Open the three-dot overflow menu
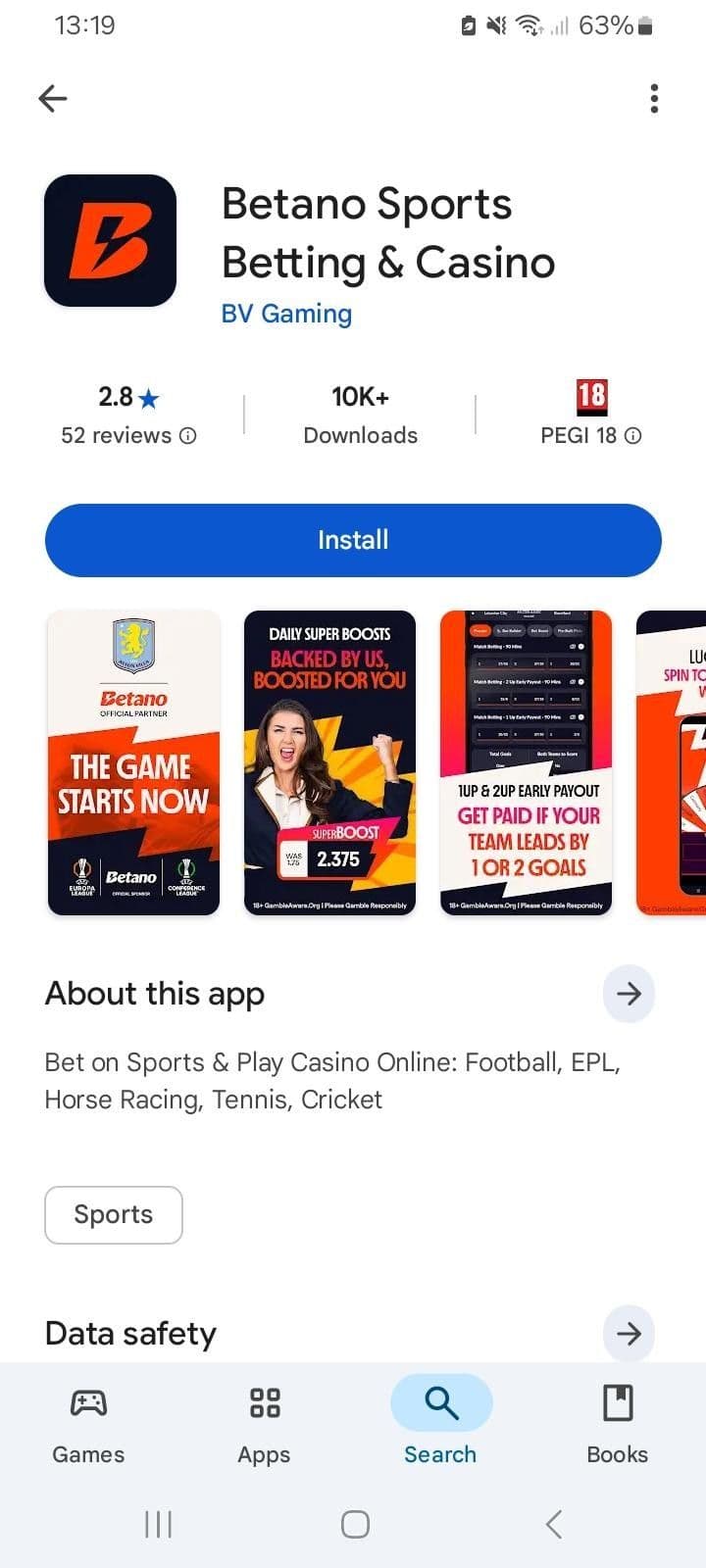 pos(654,98)
